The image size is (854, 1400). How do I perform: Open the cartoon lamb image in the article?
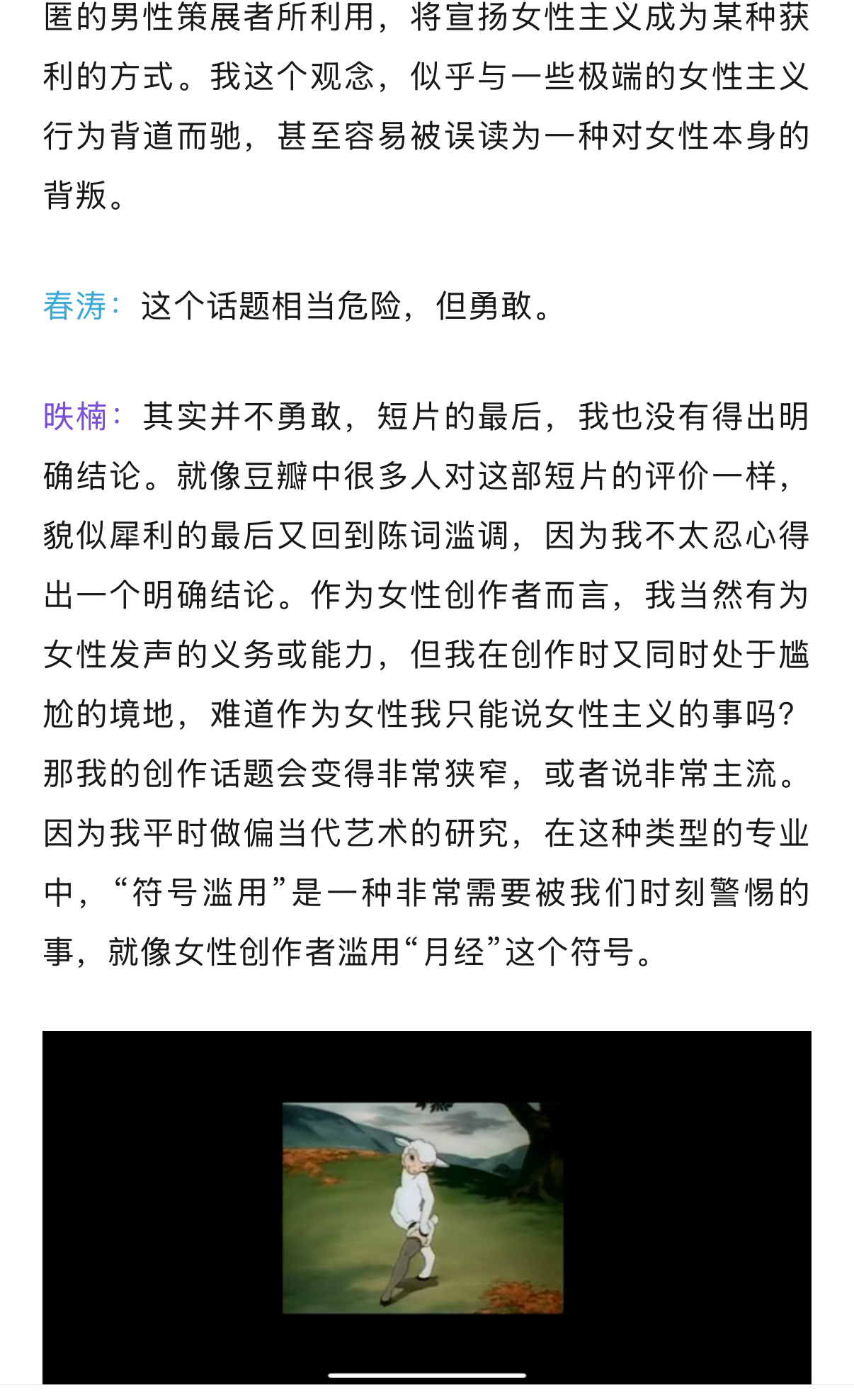pos(423,1207)
